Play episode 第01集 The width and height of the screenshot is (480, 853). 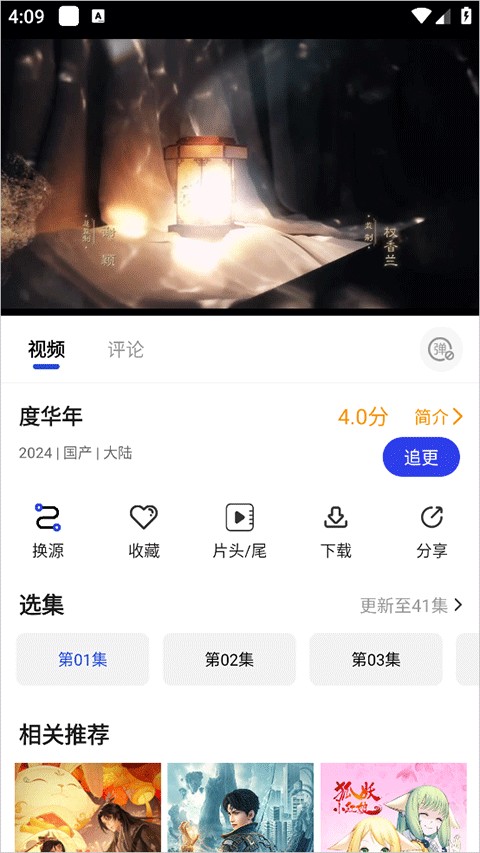point(83,659)
